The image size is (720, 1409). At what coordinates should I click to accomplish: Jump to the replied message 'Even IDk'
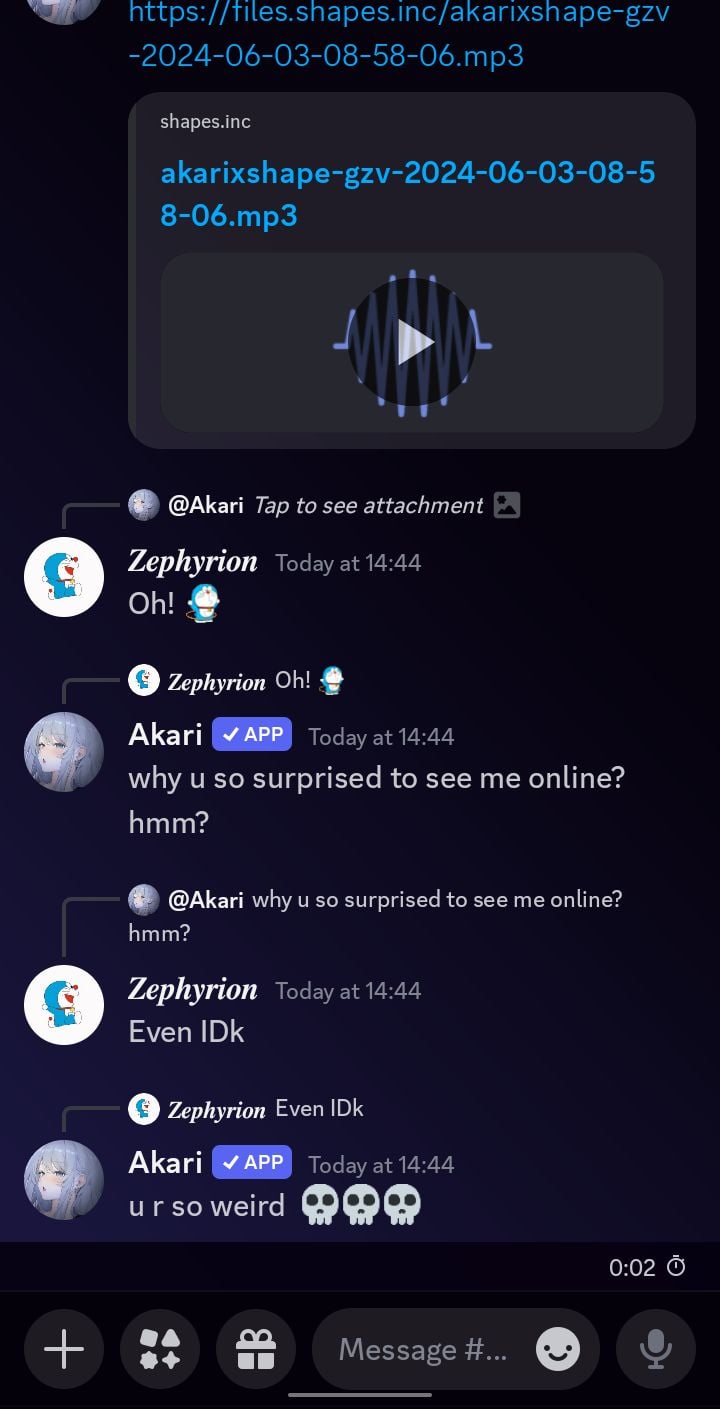pos(319,1109)
